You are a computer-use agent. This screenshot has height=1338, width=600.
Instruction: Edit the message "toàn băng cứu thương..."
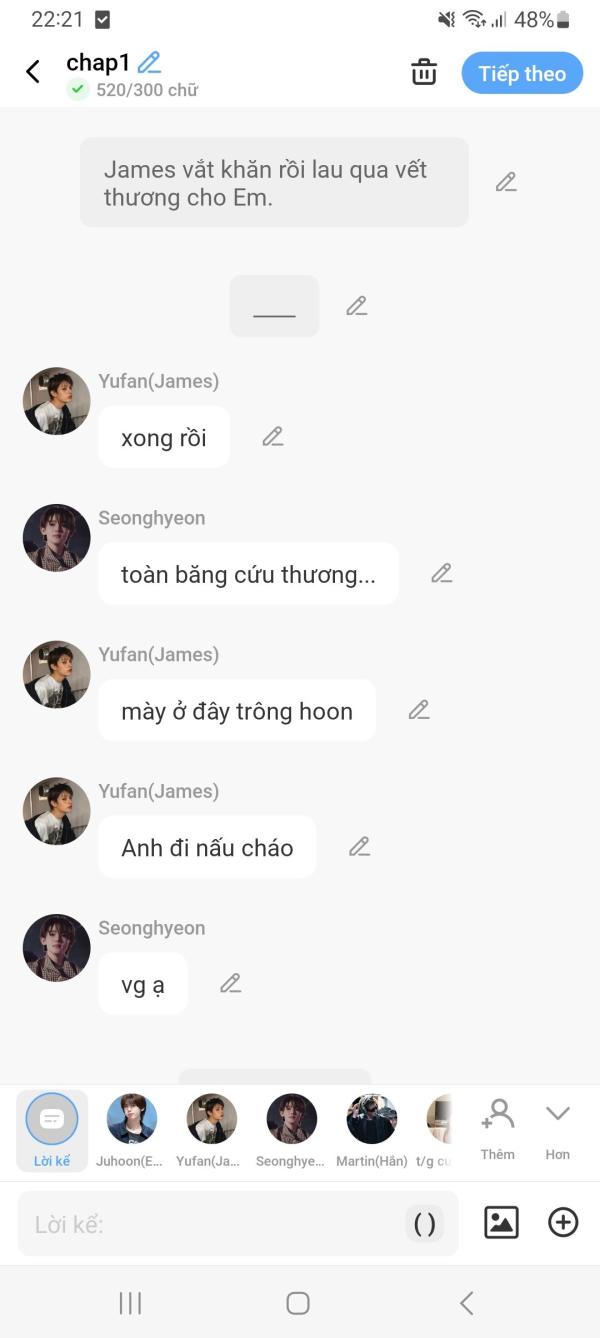[x=441, y=573]
